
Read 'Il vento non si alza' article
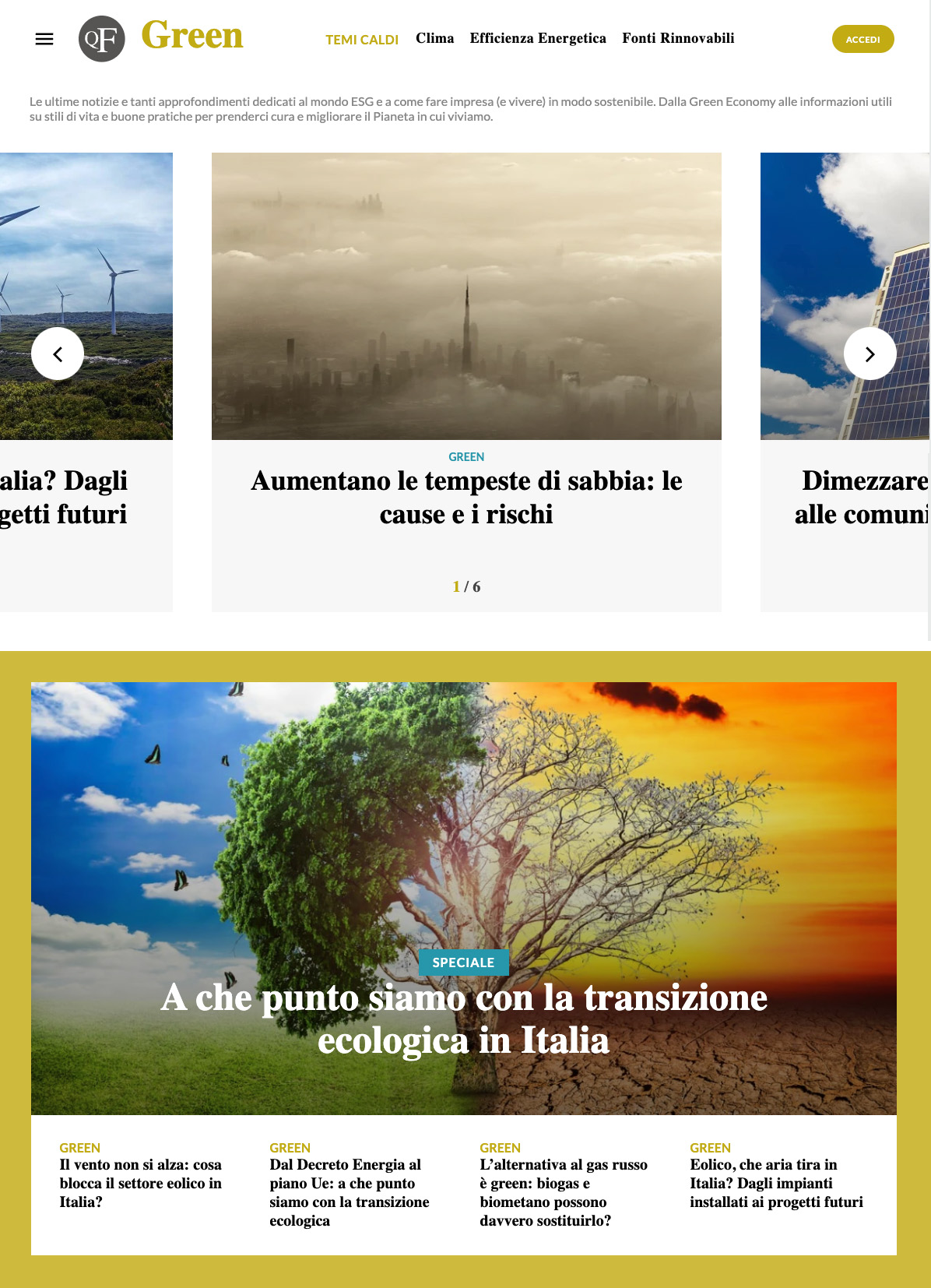tap(141, 1183)
